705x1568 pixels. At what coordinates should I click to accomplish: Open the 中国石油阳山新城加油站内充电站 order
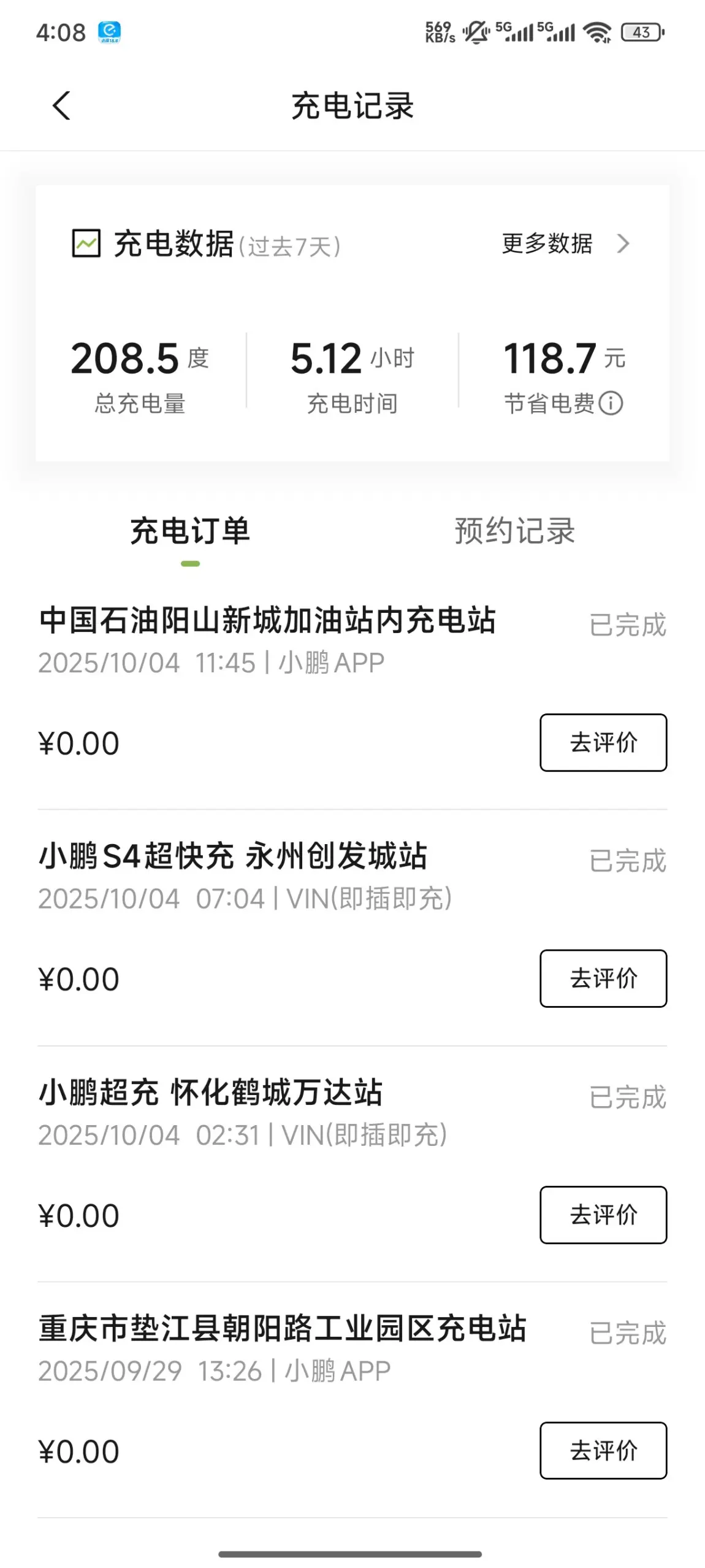(267, 621)
